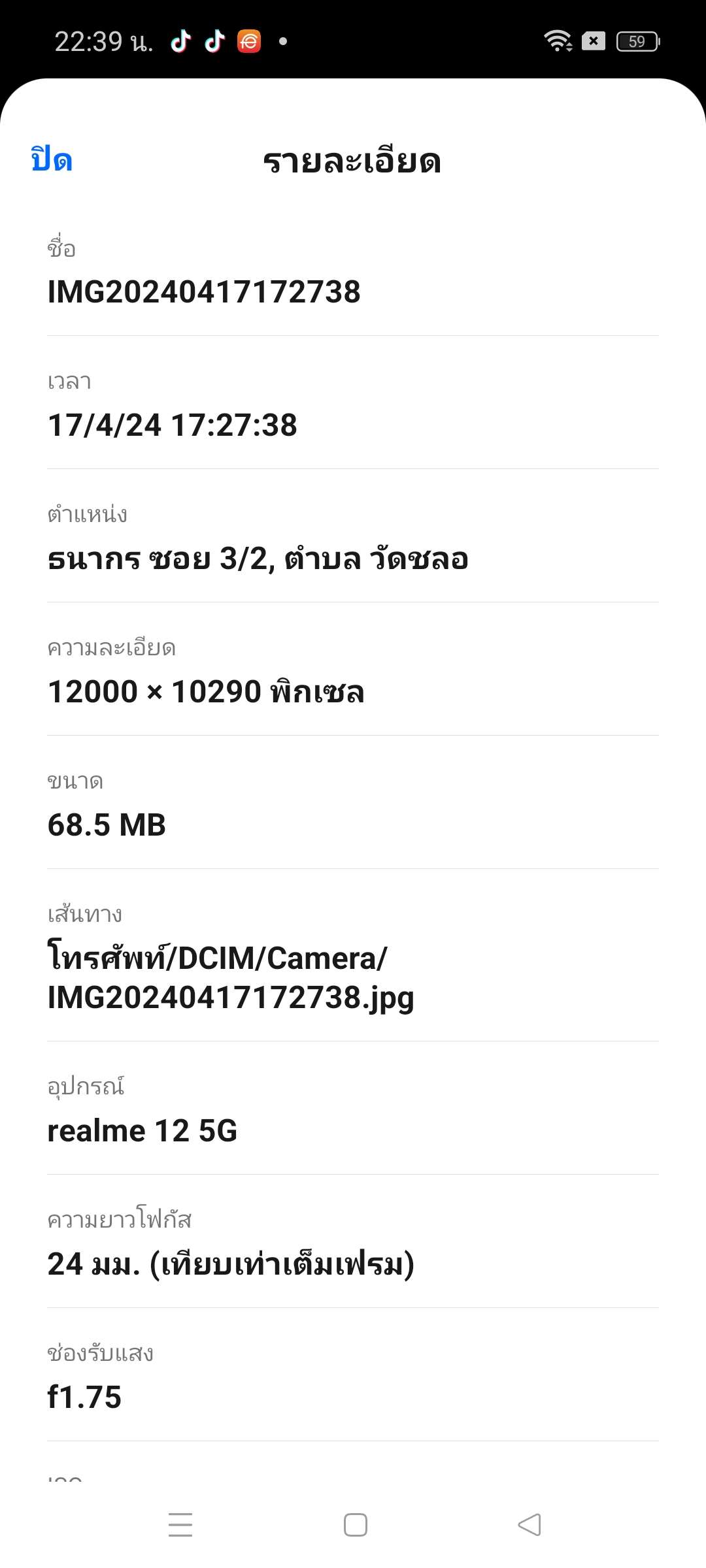Go to the home screen

355,1525
